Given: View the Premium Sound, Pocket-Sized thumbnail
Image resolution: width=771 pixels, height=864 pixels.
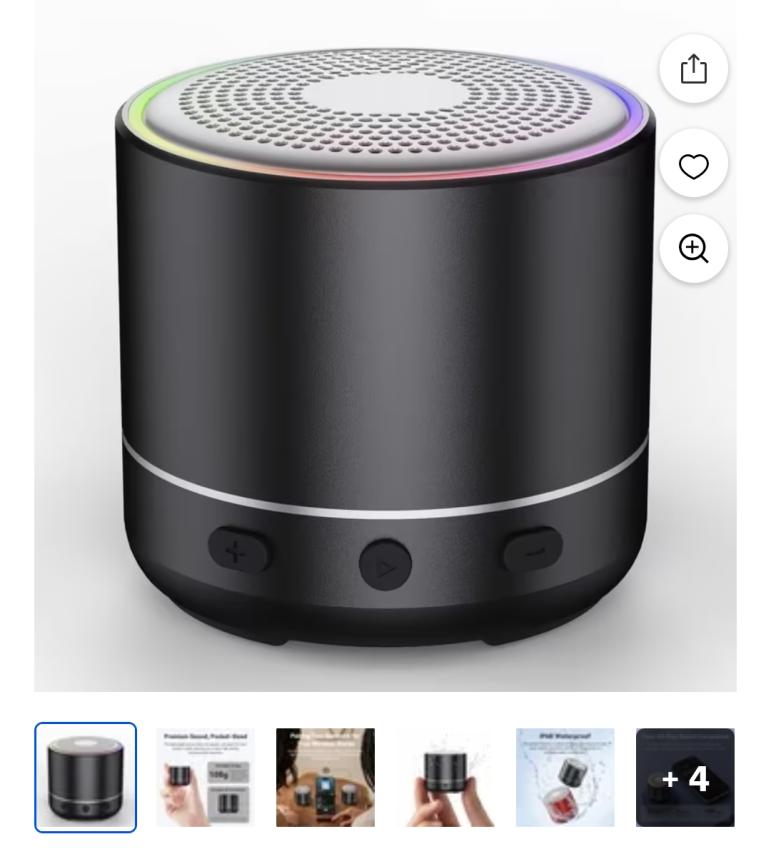Looking at the screenshot, I should pos(205,777).
